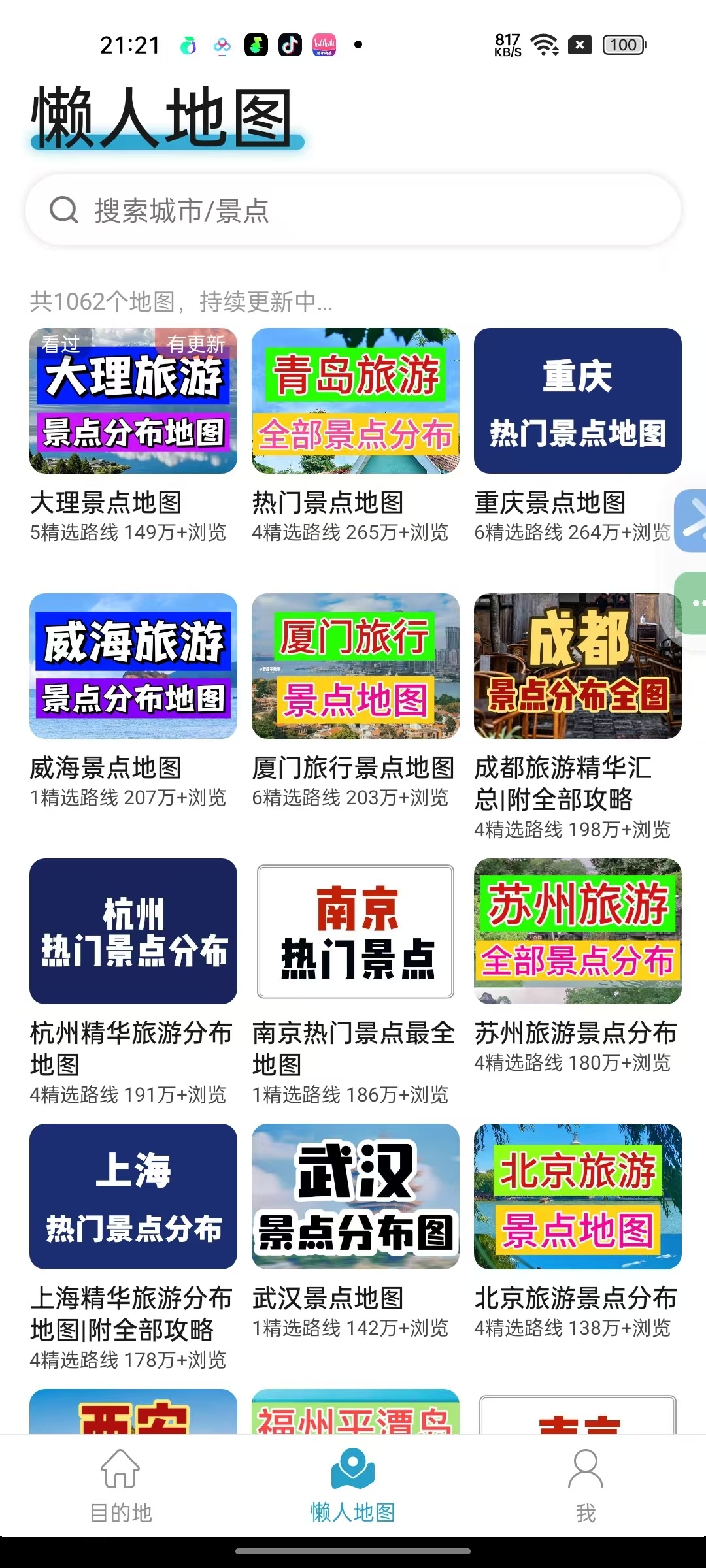Tap the blue floating side button
Image resolution: width=706 pixels, height=1568 pixels.
(692, 521)
